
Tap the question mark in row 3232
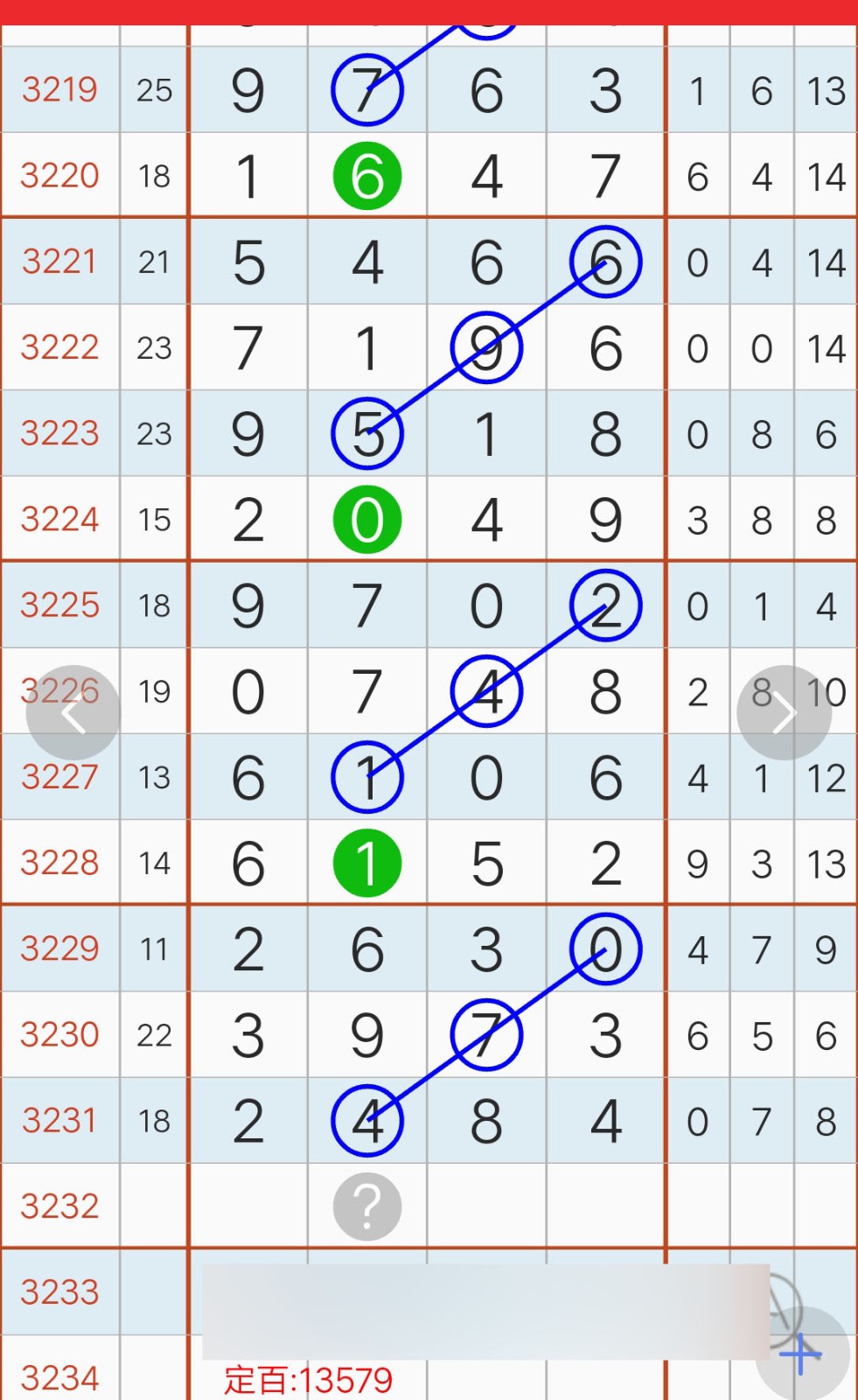click(x=367, y=1207)
